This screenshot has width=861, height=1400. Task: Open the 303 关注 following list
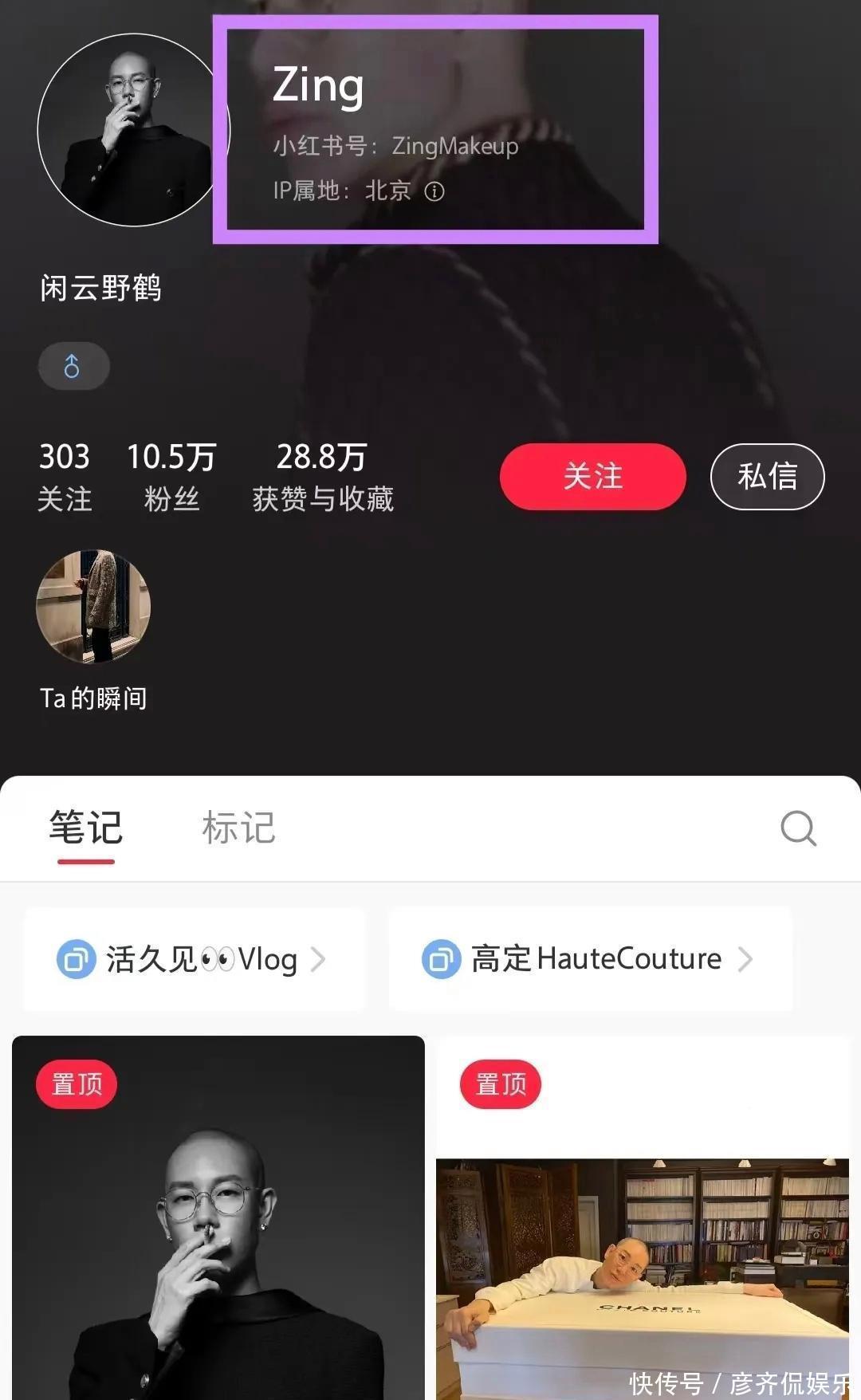[x=65, y=476]
